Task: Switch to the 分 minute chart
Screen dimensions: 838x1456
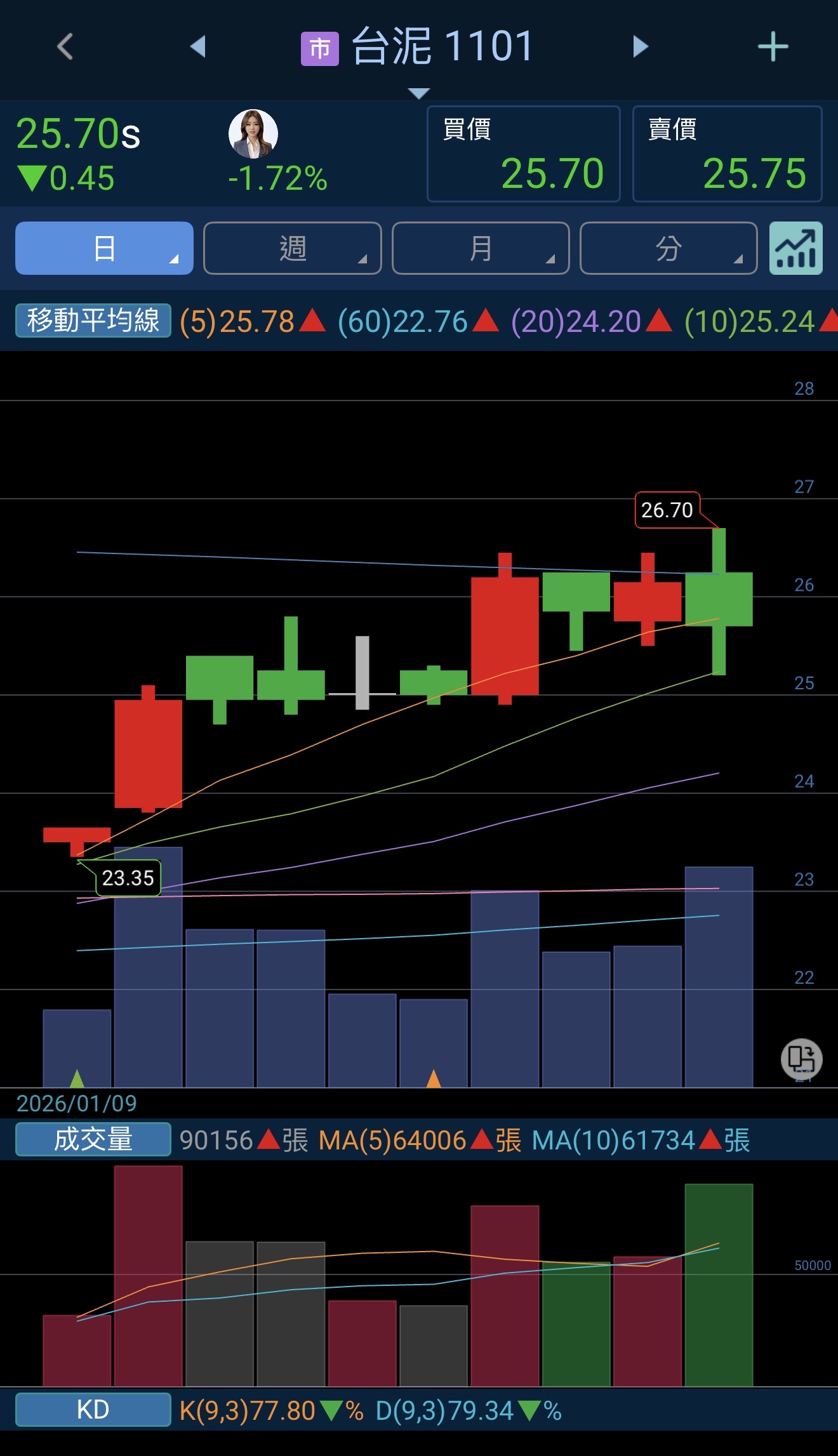Action: (668, 248)
